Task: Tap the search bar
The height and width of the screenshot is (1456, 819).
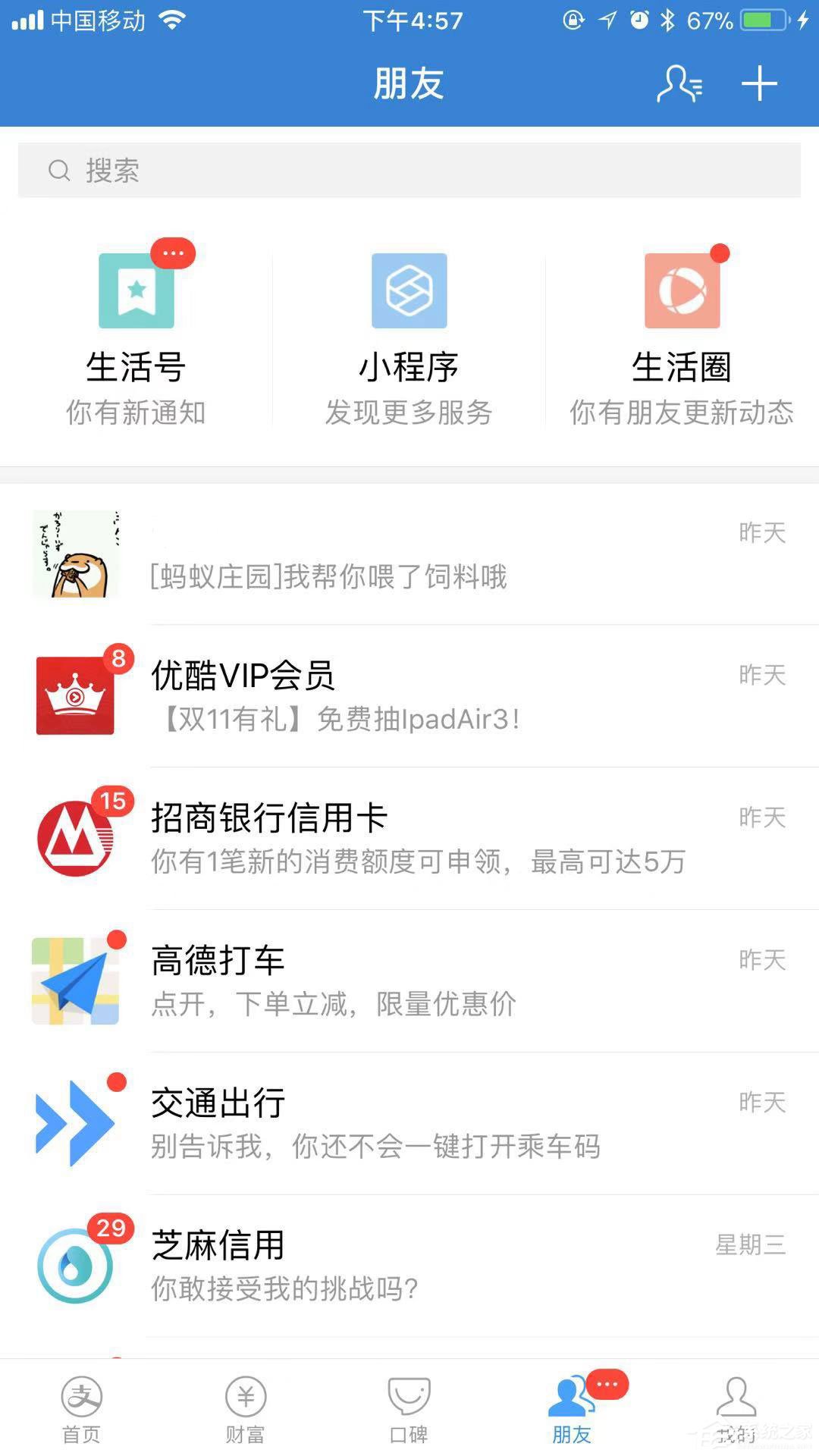Action: (x=409, y=170)
